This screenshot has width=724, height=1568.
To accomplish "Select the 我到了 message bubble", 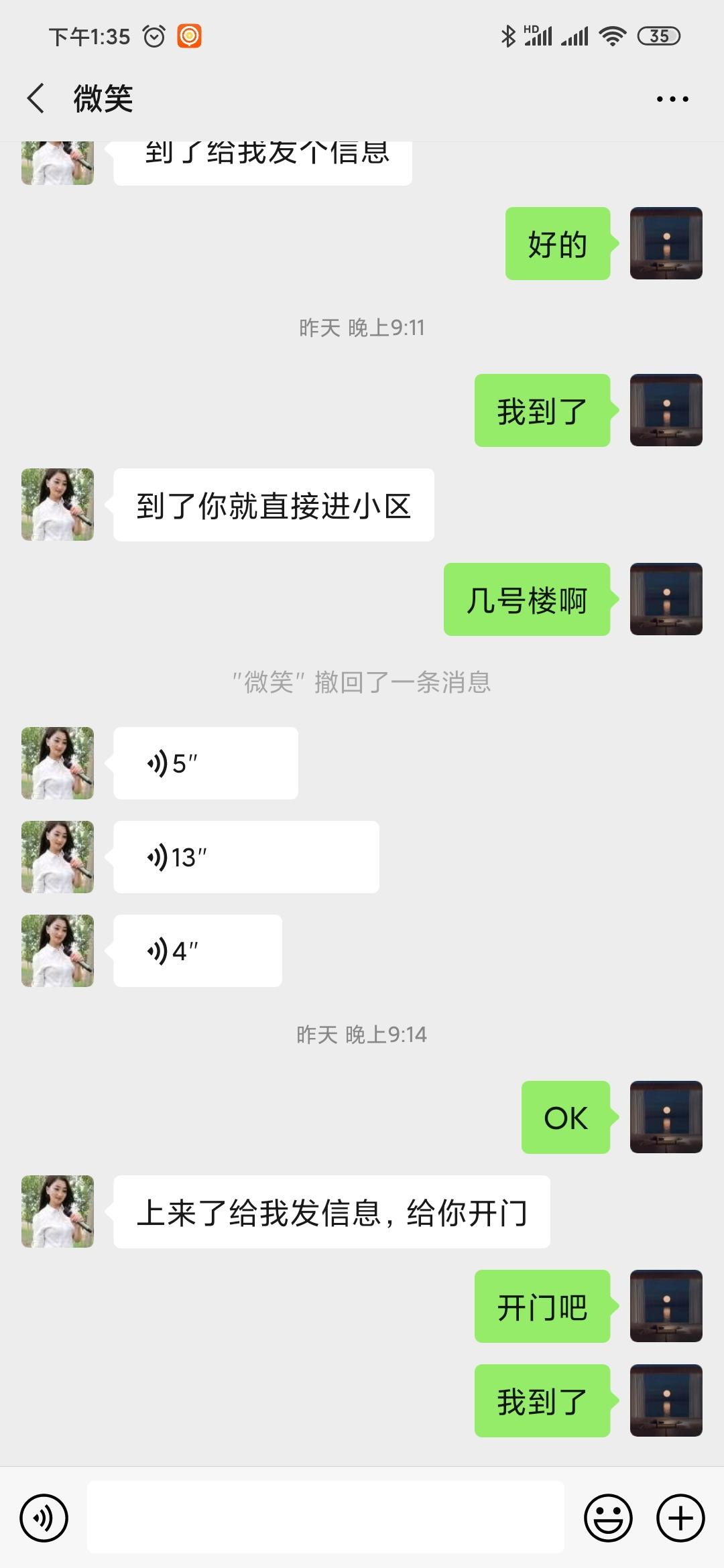I will [x=542, y=411].
